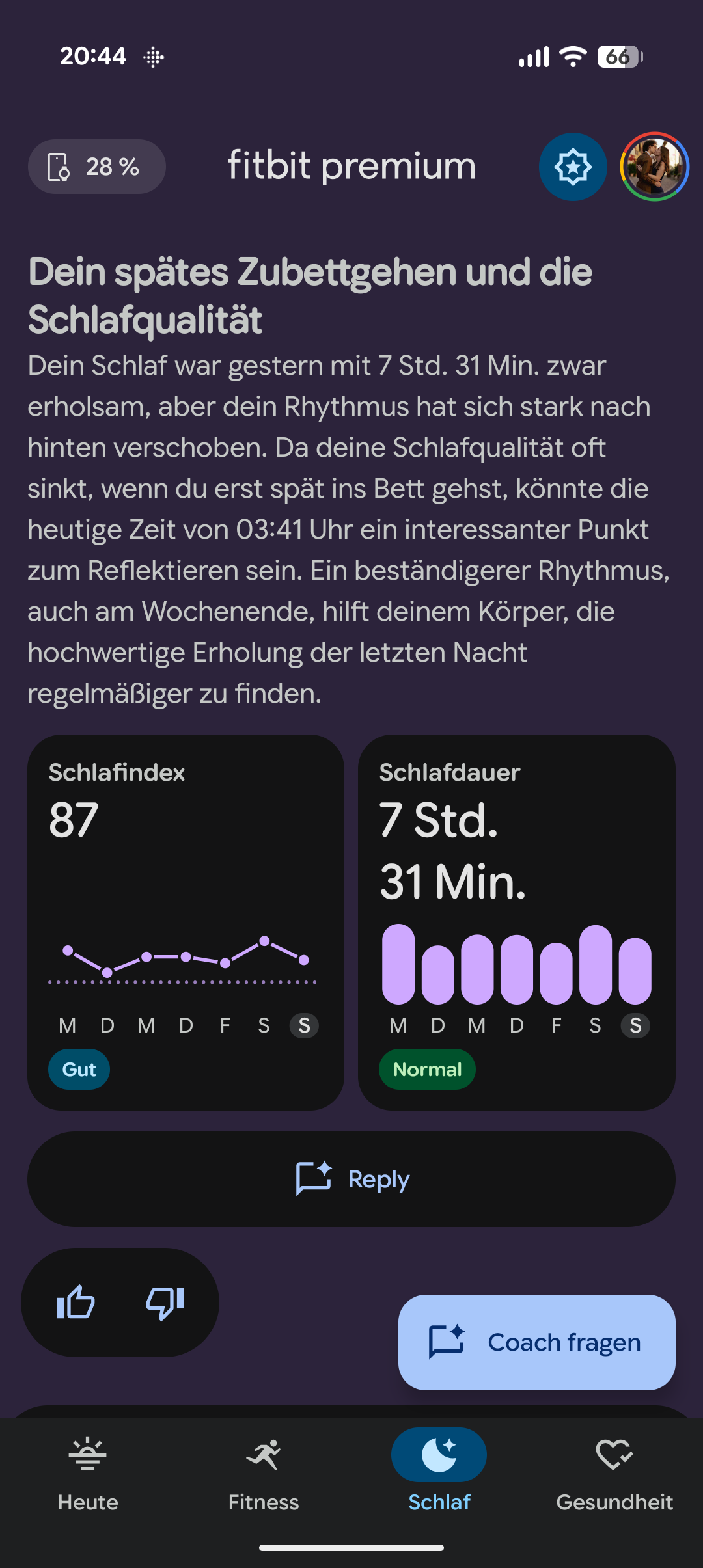Open the Schlafdauer card
The width and height of the screenshot is (703, 1568).
[x=516, y=922]
